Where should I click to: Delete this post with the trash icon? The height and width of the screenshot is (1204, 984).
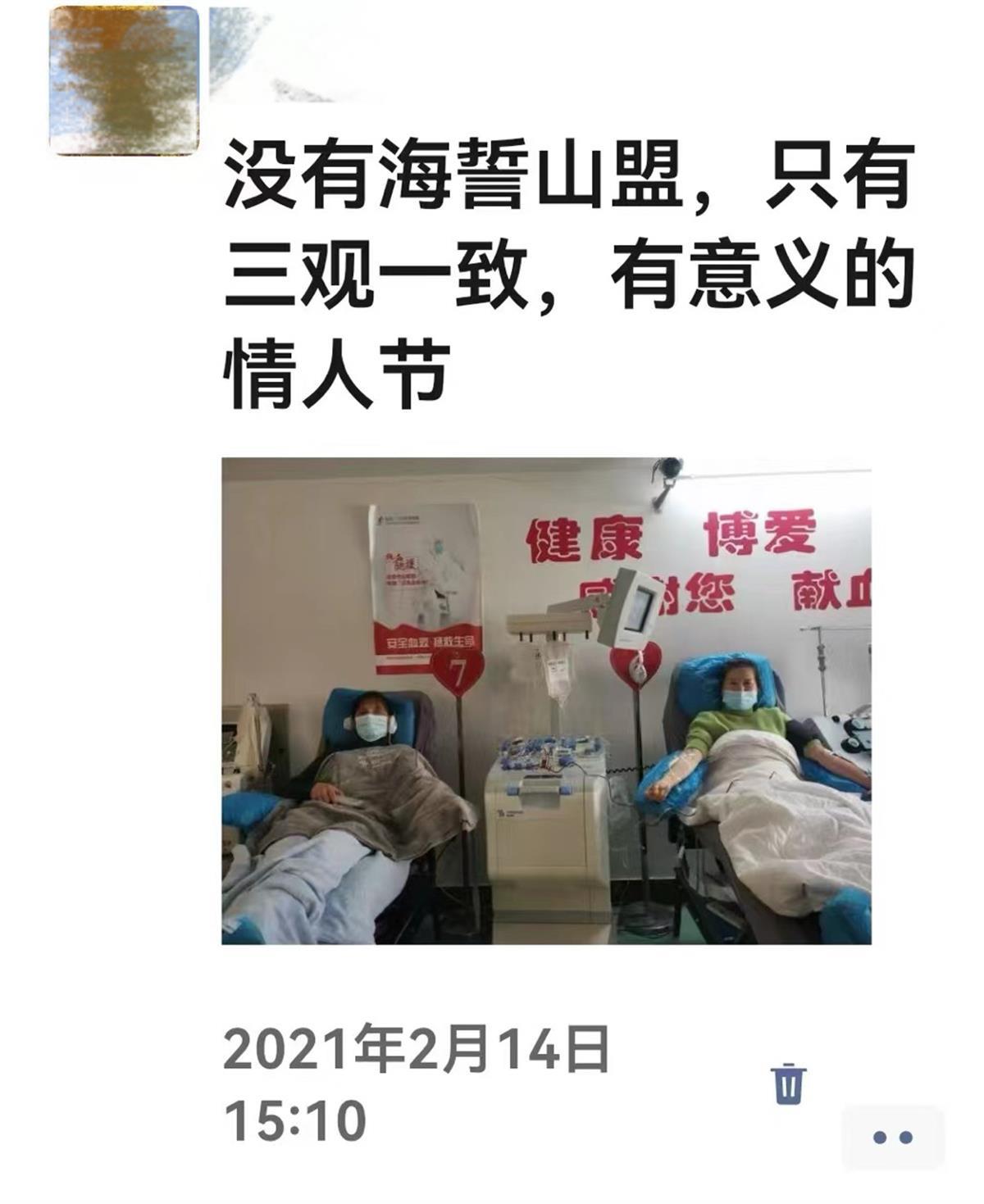pos(788,1083)
